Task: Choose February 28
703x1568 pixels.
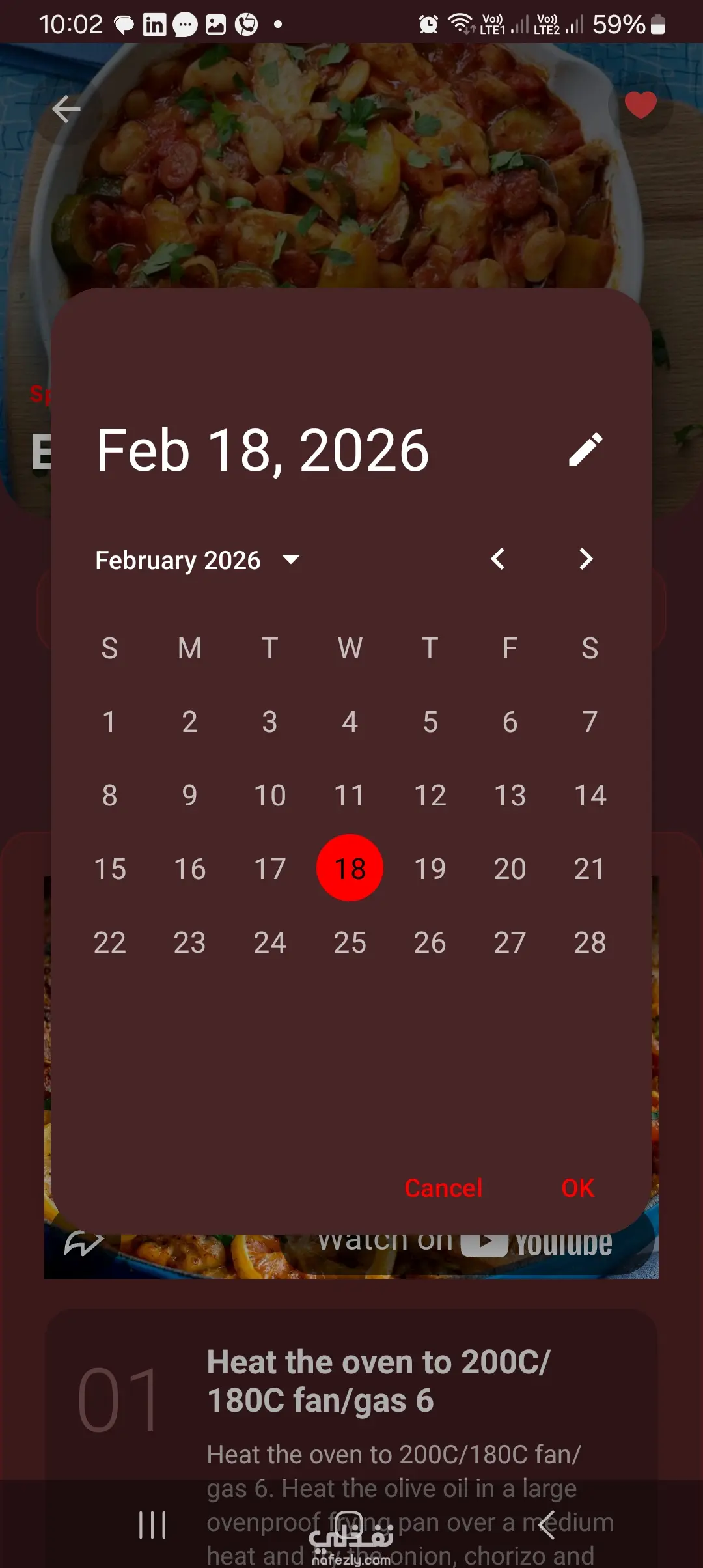Action: coord(590,942)
